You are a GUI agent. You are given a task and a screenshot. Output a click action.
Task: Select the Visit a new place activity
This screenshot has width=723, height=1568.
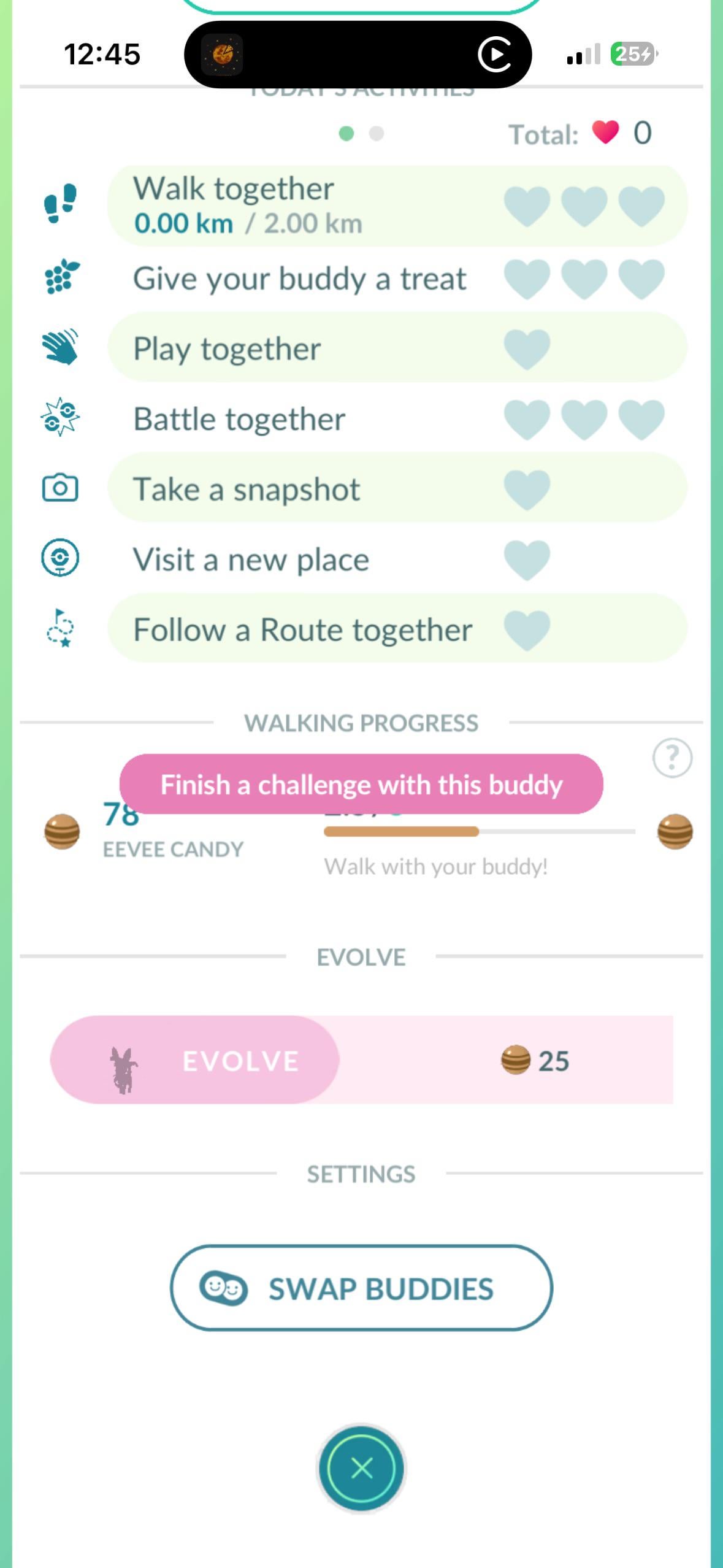tap(397, 559)
